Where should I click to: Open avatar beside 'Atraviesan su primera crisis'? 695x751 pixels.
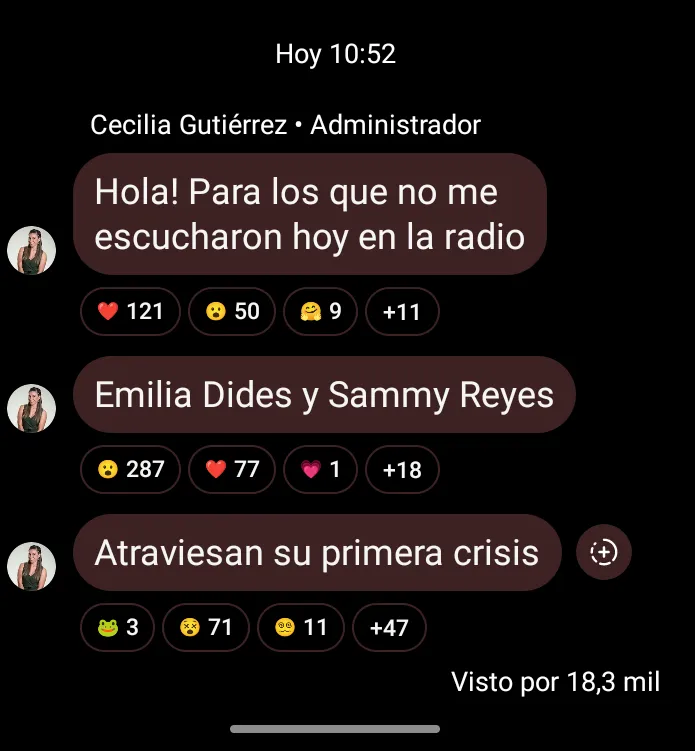tap(32, 566)
